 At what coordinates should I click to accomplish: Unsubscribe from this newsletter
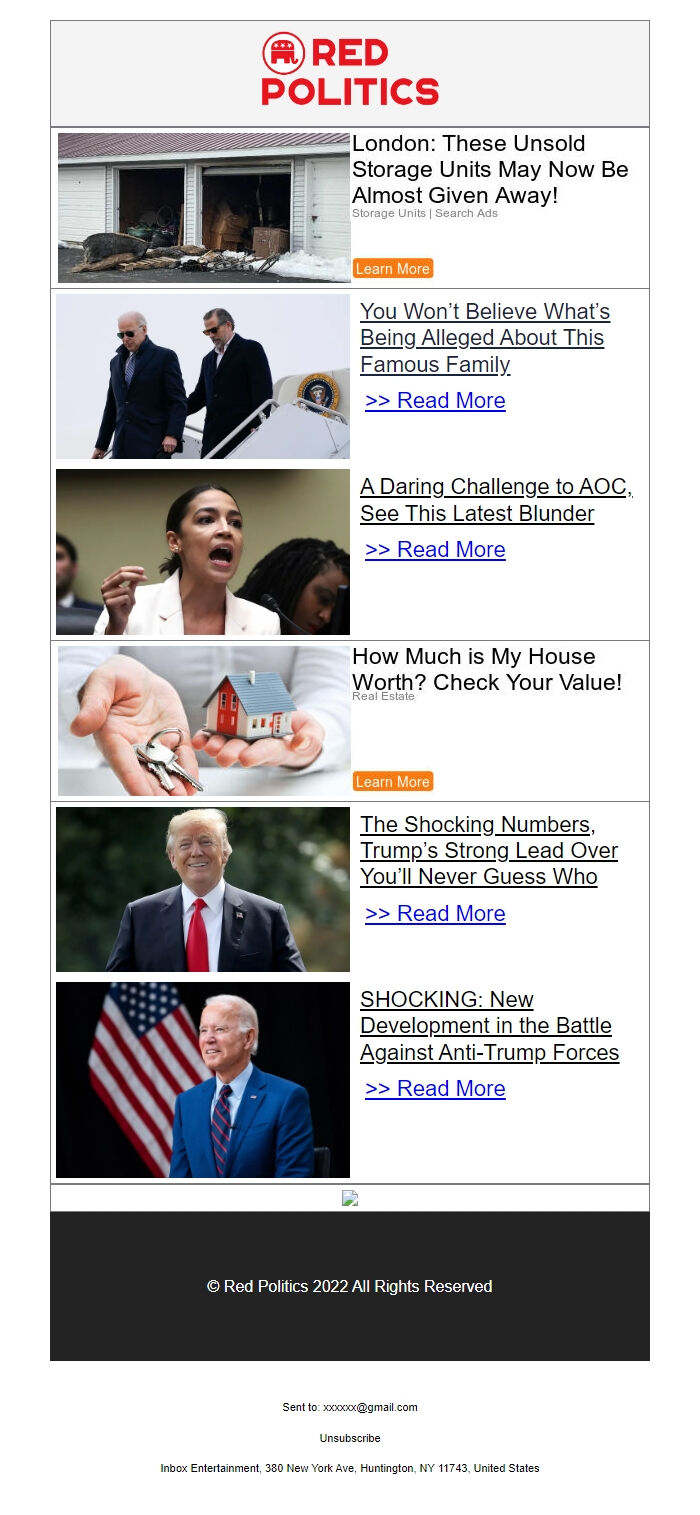point(350,1438)
